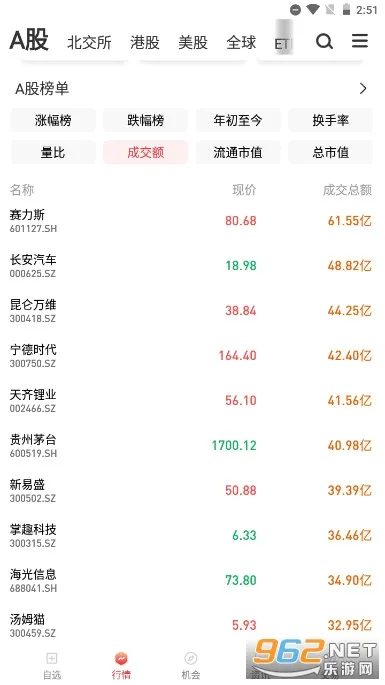Expand the A股榜单 chevron
Image resolution: width=385 pixels, height=685 pixels.
pos(363,89)
